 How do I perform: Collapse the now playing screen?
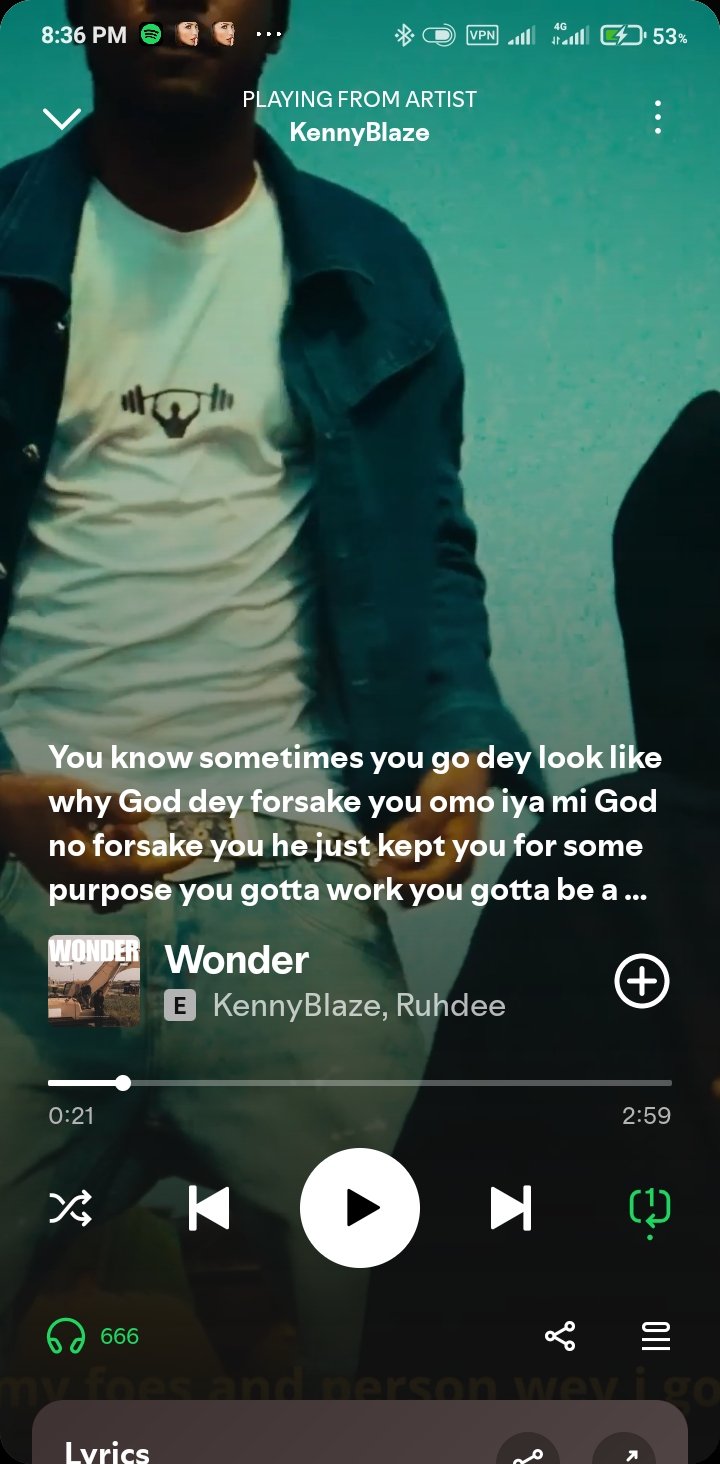[x=61, y=119]
